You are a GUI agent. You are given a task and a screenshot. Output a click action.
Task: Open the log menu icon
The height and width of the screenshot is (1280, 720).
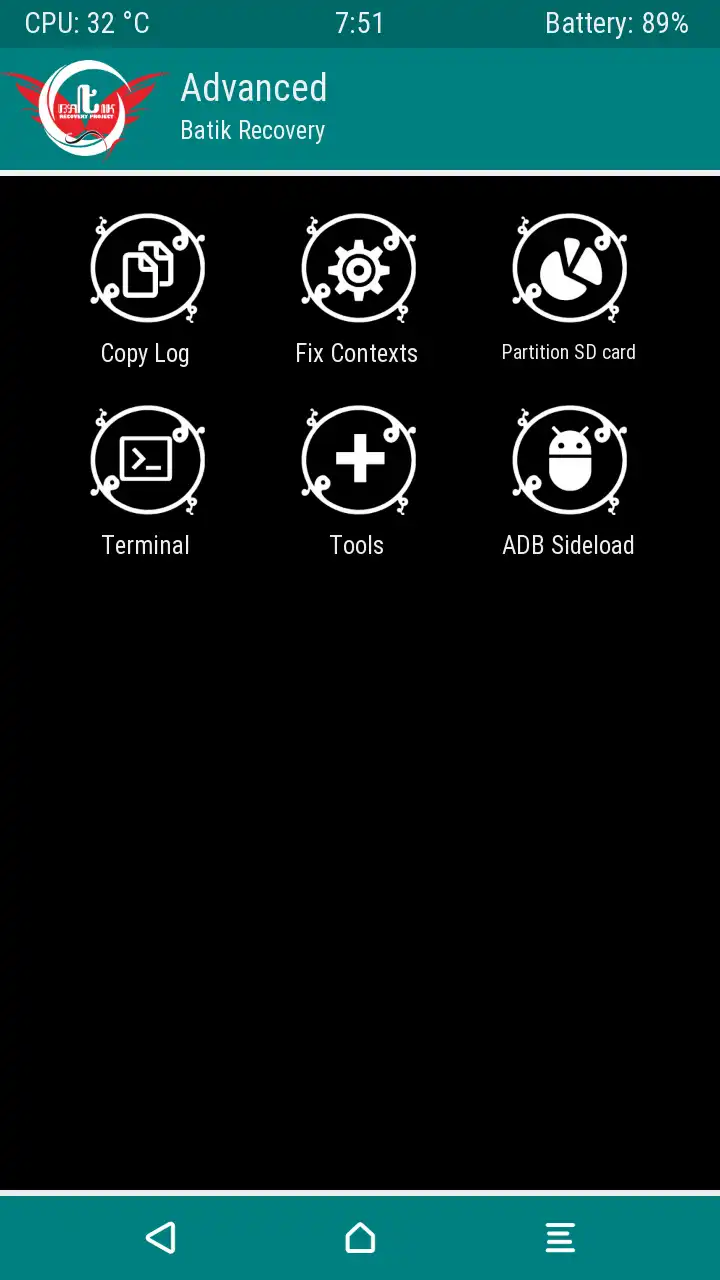point(560,1237)
